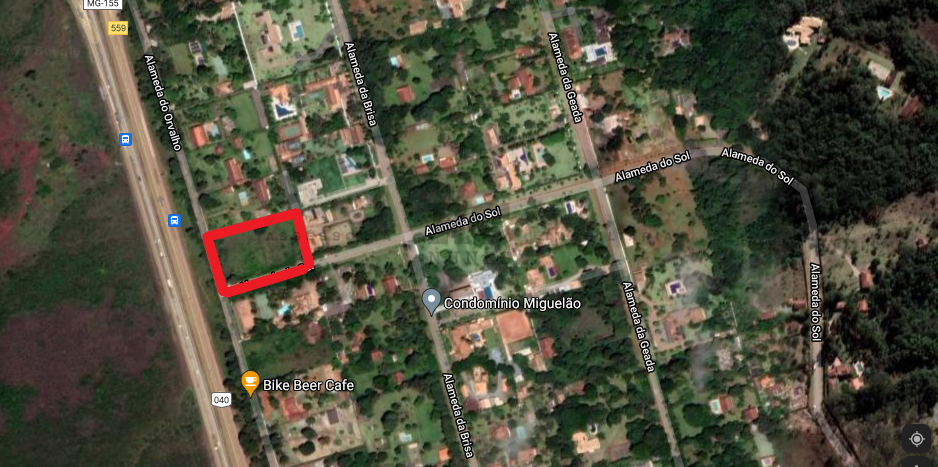938x467 pixels.
Task: Center the map on my location
Action: click(x=916, y=438)
